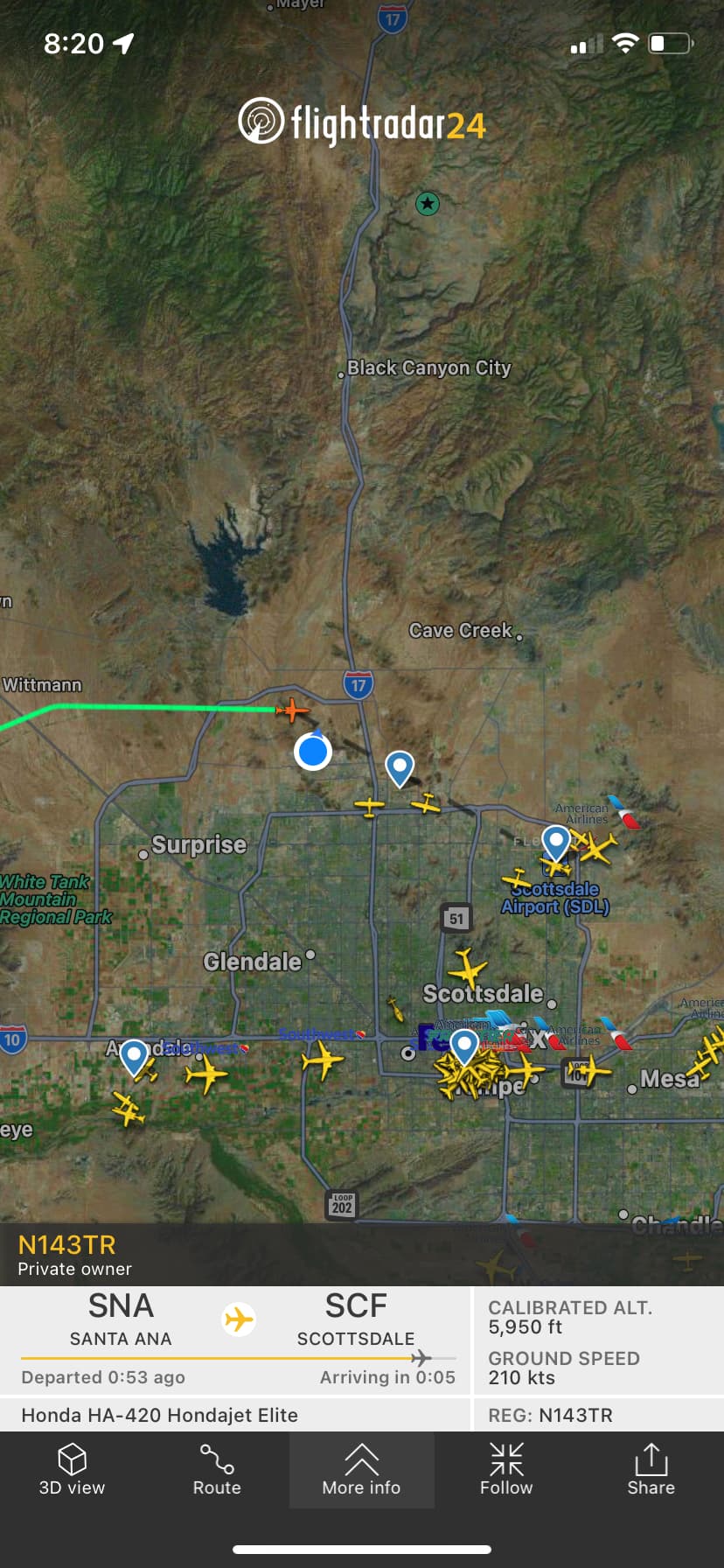
Task: Share flight N143TR
Action: (x=651, y=1470)
